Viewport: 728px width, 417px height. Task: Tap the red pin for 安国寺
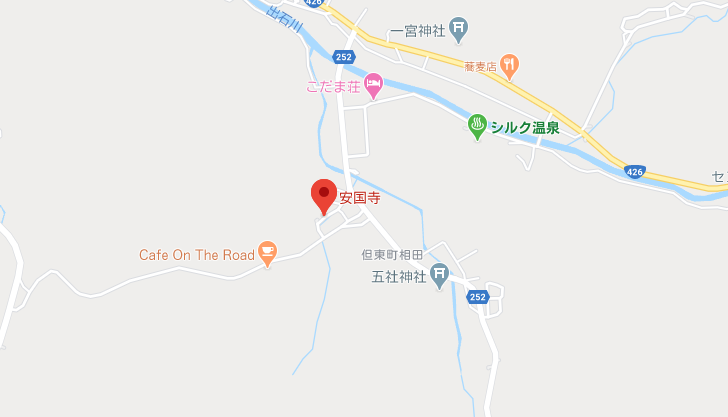click(x=323, y=193)
